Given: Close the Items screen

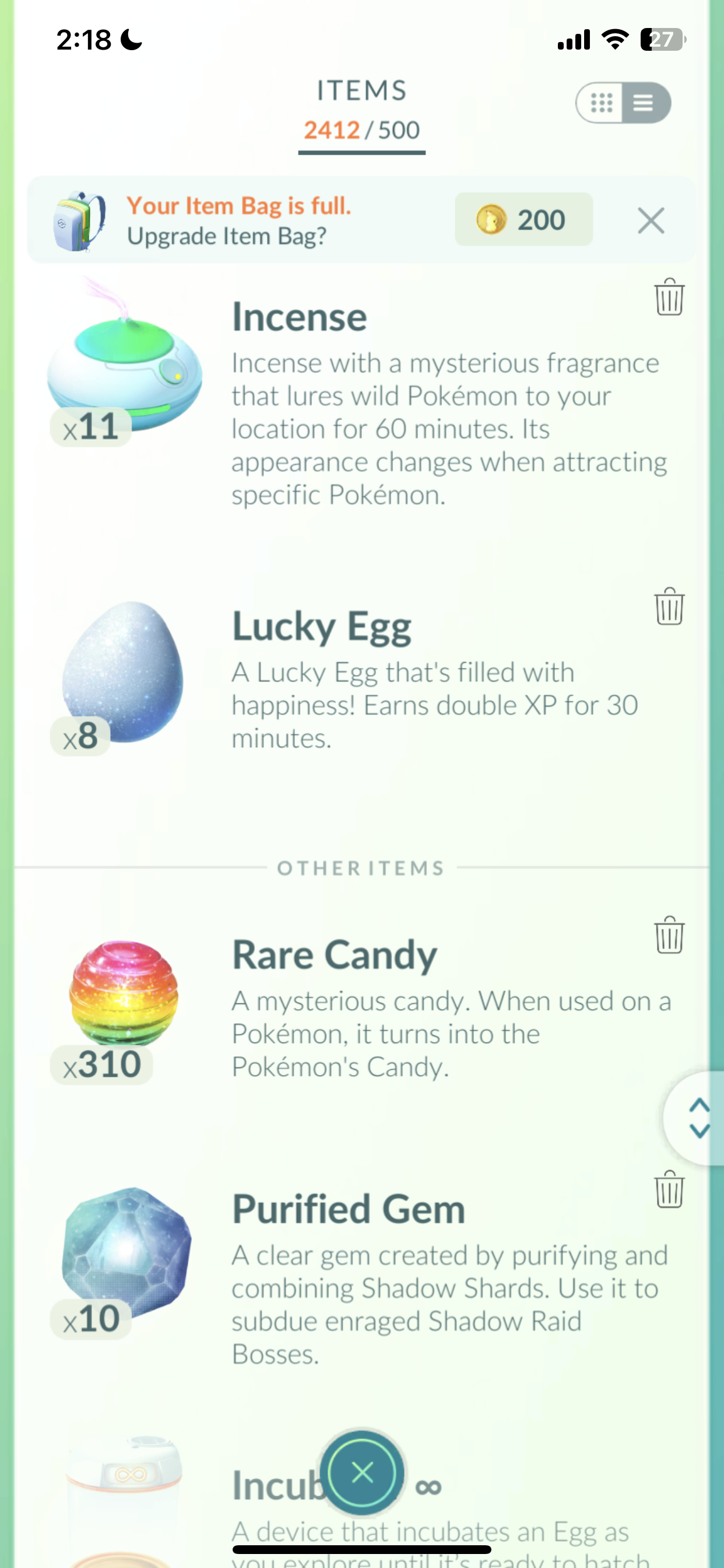Looking at the screenshot, I should 362,1473.
